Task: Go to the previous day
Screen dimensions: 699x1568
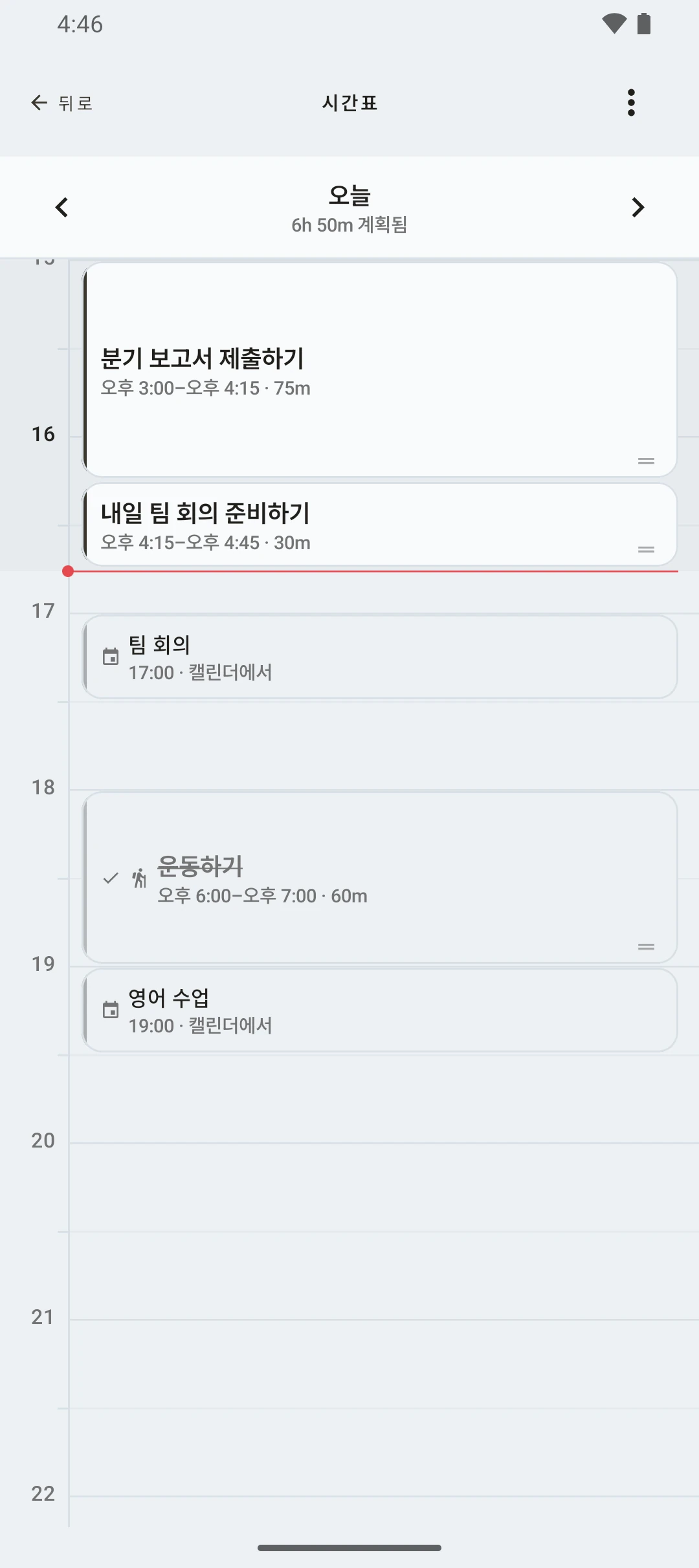Action: tap(62, 207)
